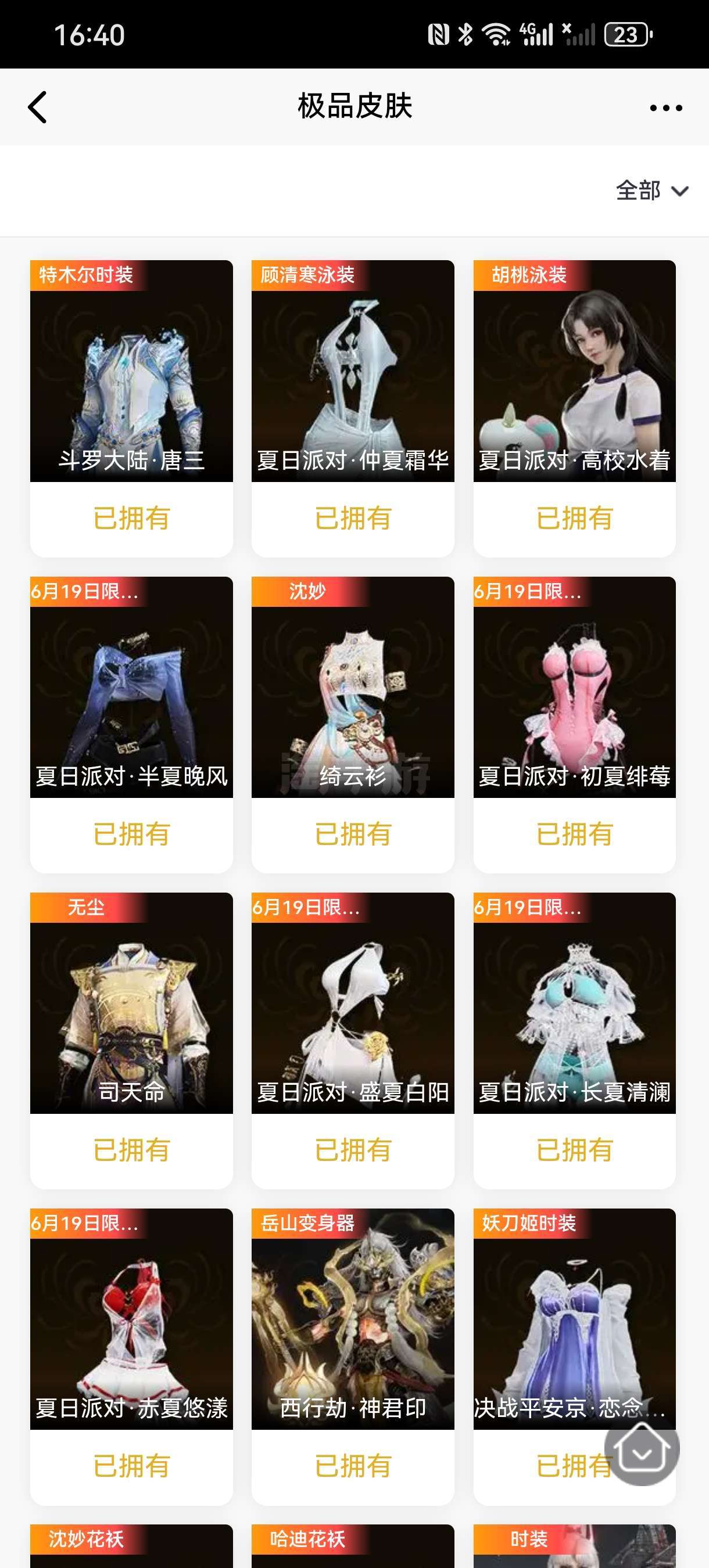Open the 斗罗大陆·唐三 skin card

[x=131, y=408]
